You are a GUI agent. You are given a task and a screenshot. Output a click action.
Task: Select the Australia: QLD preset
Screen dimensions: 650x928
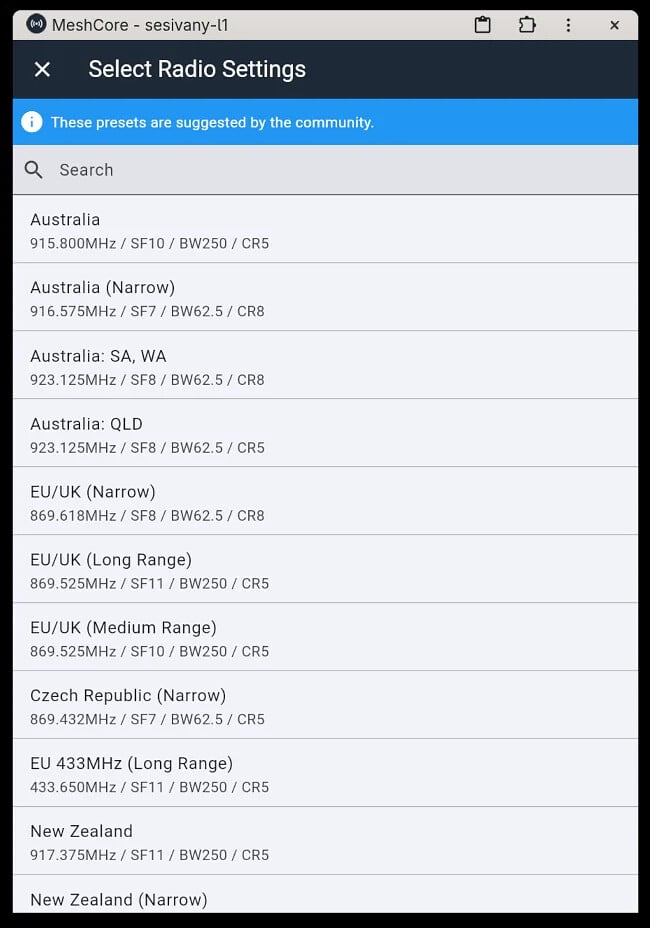[325, 434]
